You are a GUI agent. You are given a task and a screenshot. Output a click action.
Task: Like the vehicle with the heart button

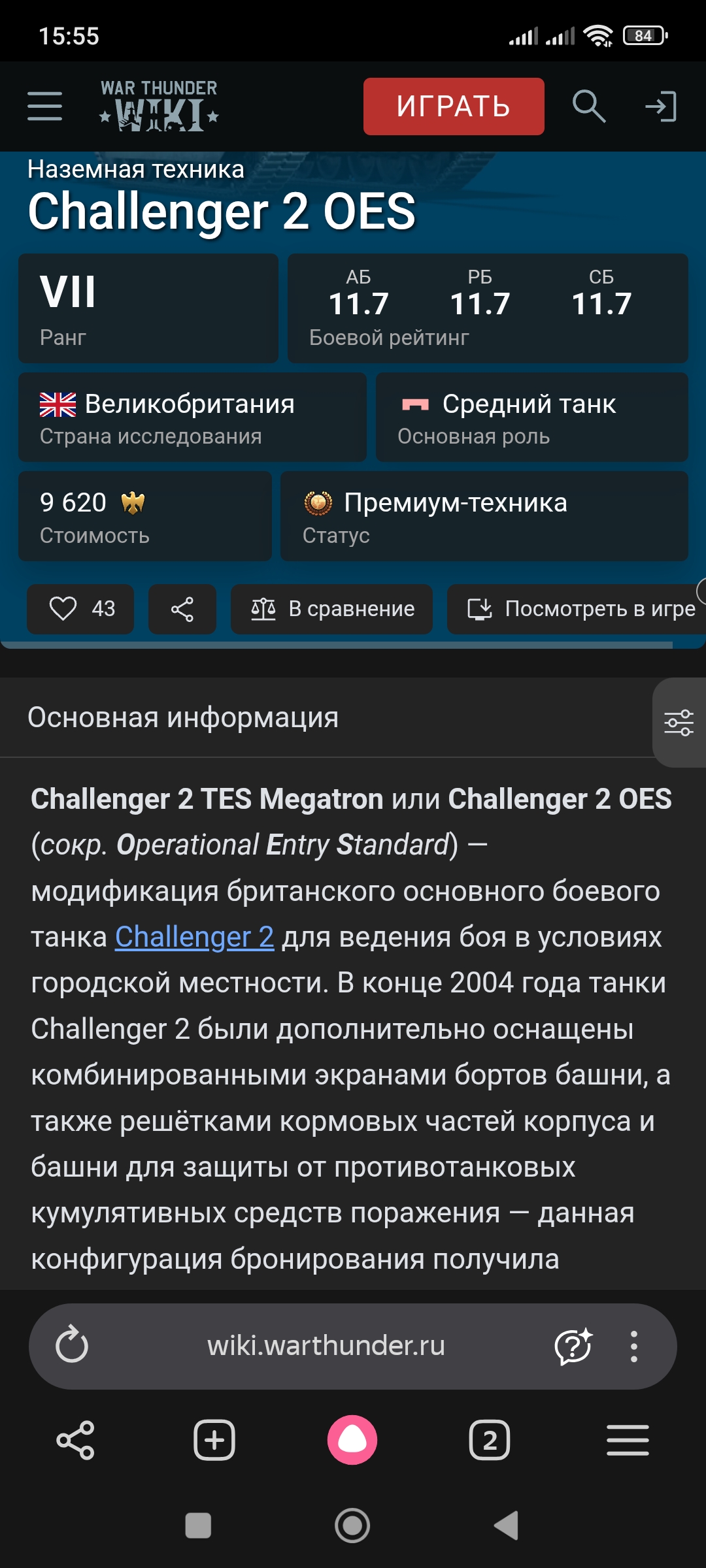click(80, 609)
